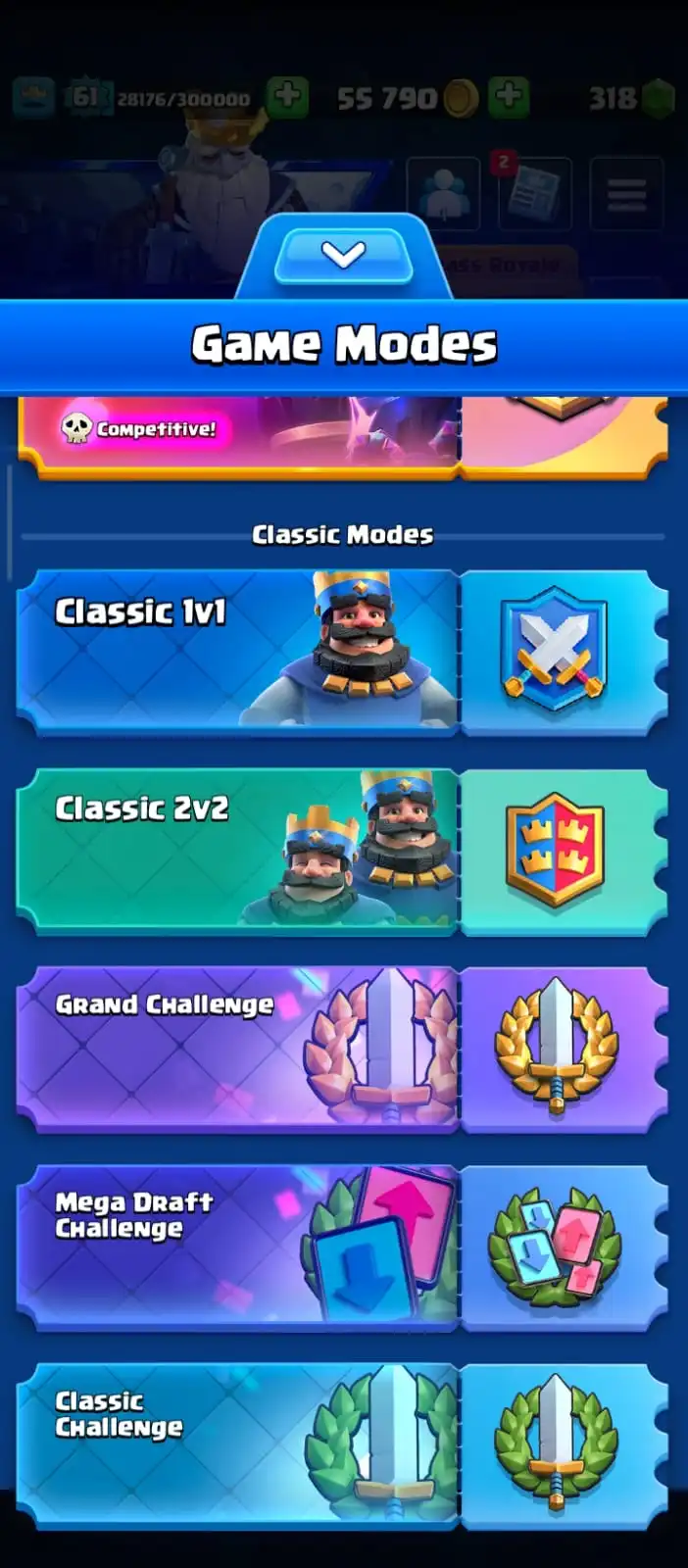Start the Classic Challenge mode
688x1568 pixels.
point(238,1445)
